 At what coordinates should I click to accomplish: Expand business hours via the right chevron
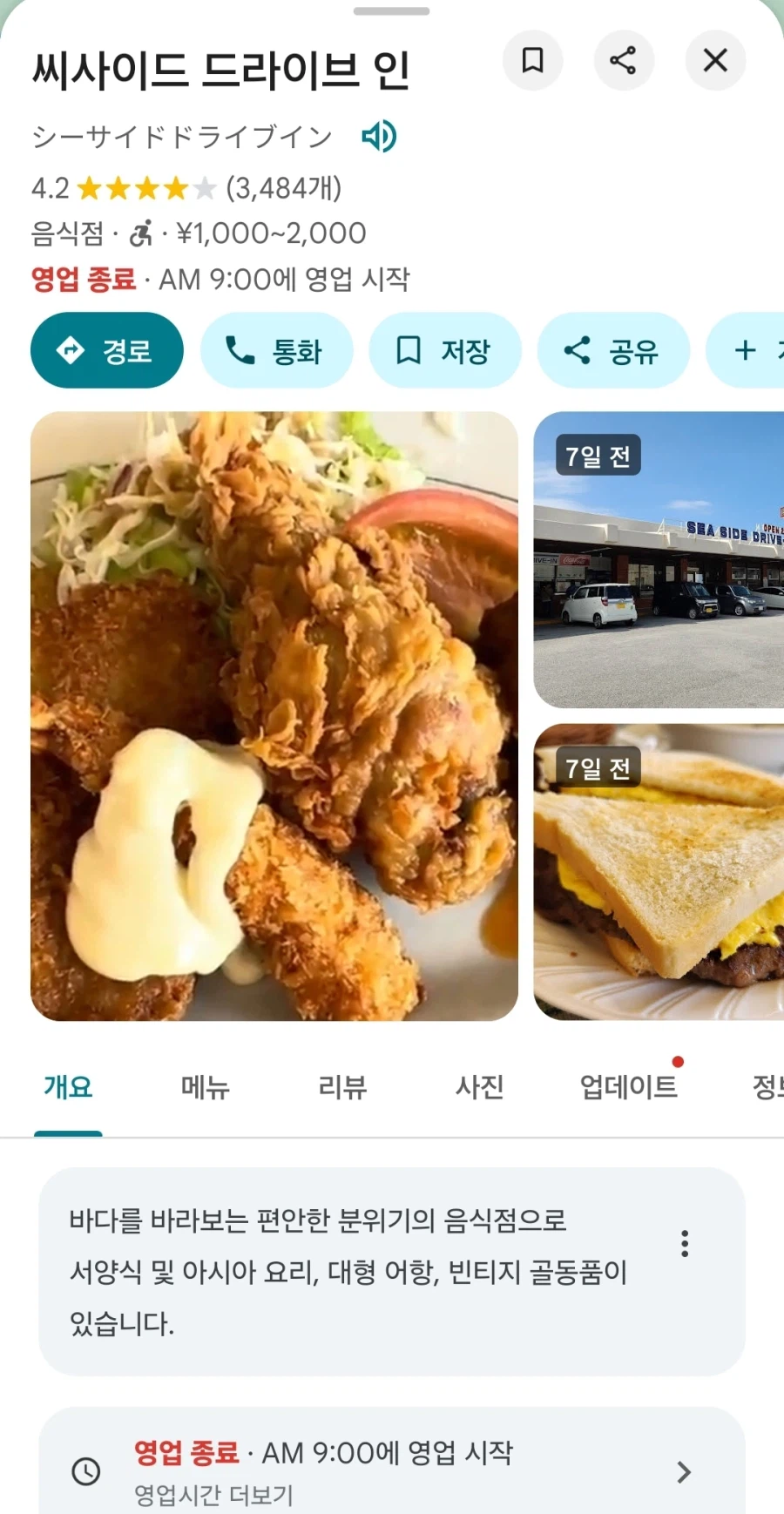(x=683, y=1472)
